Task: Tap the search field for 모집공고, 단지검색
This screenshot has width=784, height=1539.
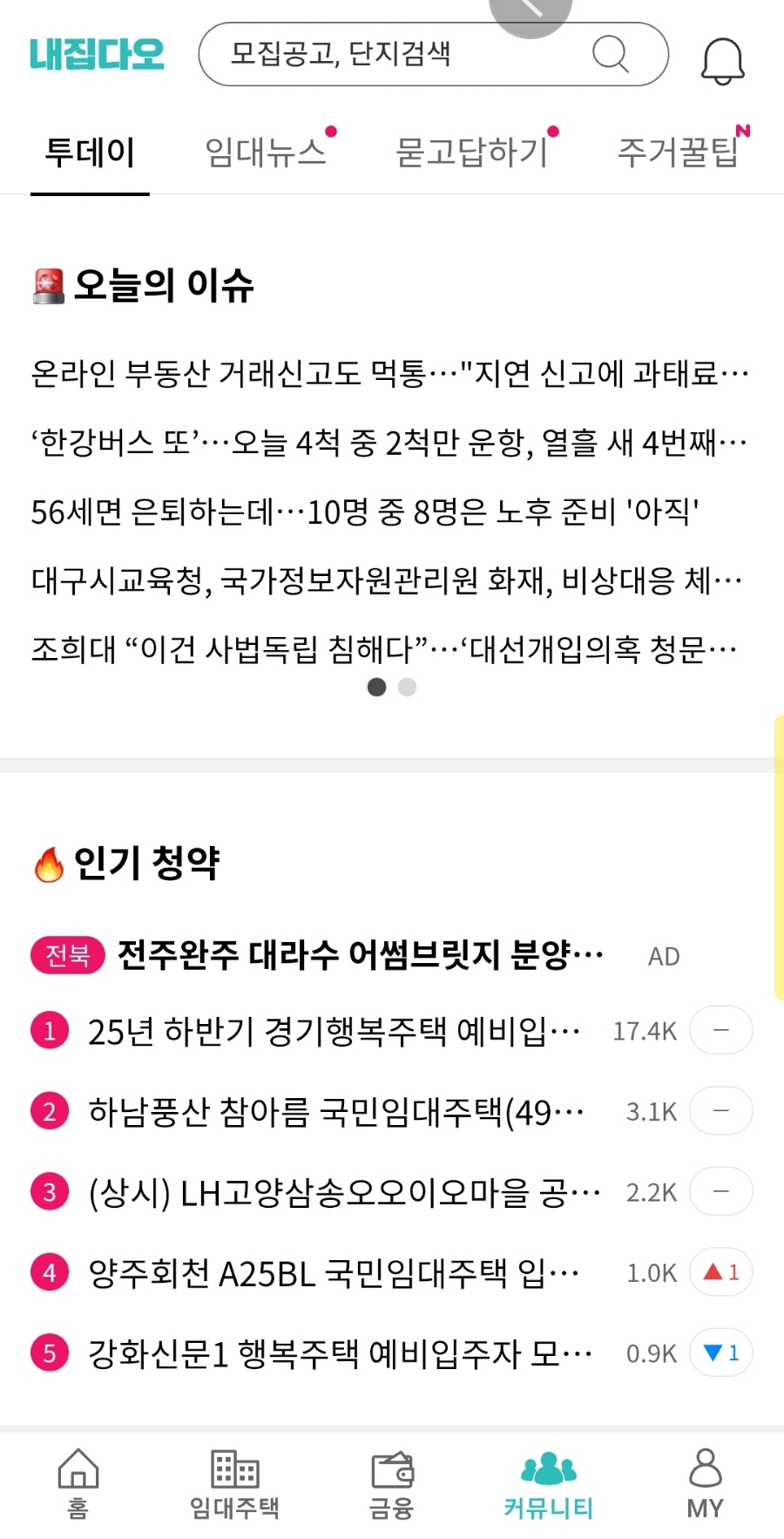Action: point(401,54)
